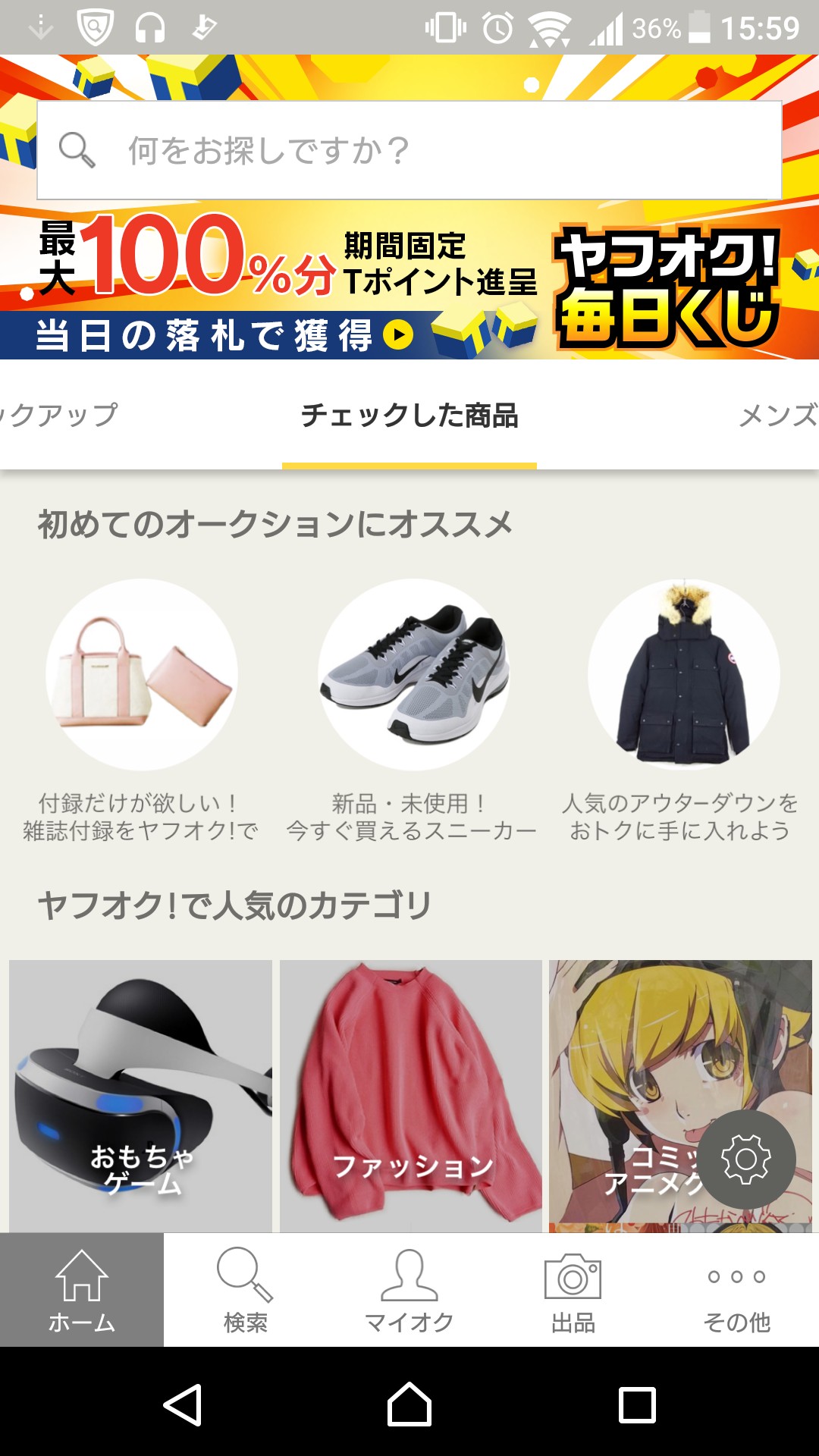Open the floating settings gear button
The width and height of the screenshot is (819, 1456).
pyautogui.click(x=746, y=1159)
